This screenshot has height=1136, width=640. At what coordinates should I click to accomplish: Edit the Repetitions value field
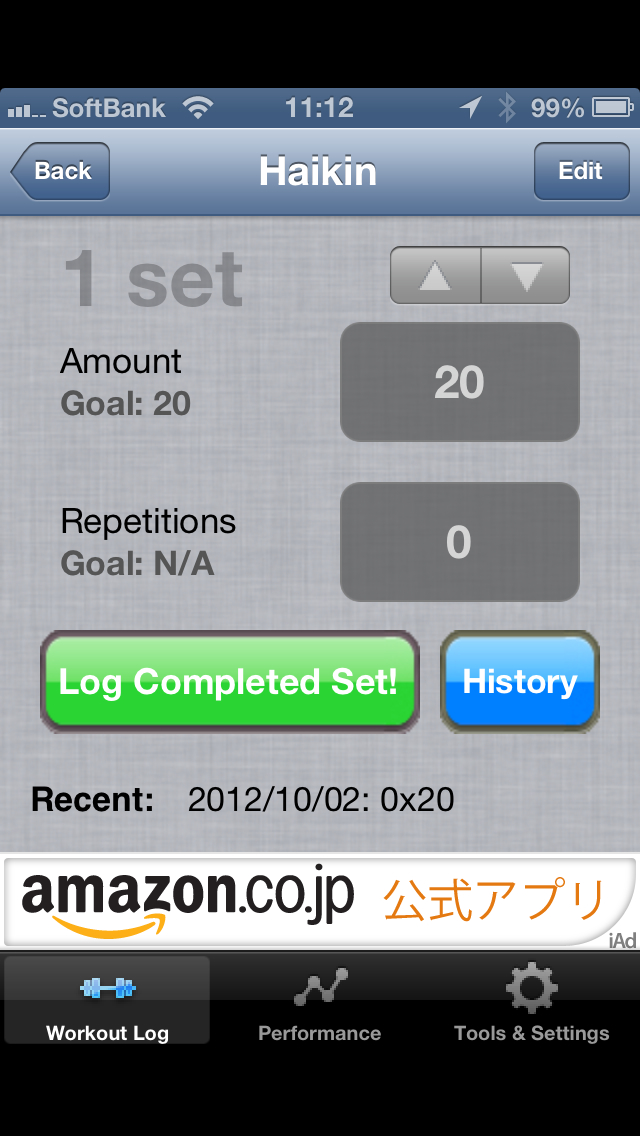[459, 542]
